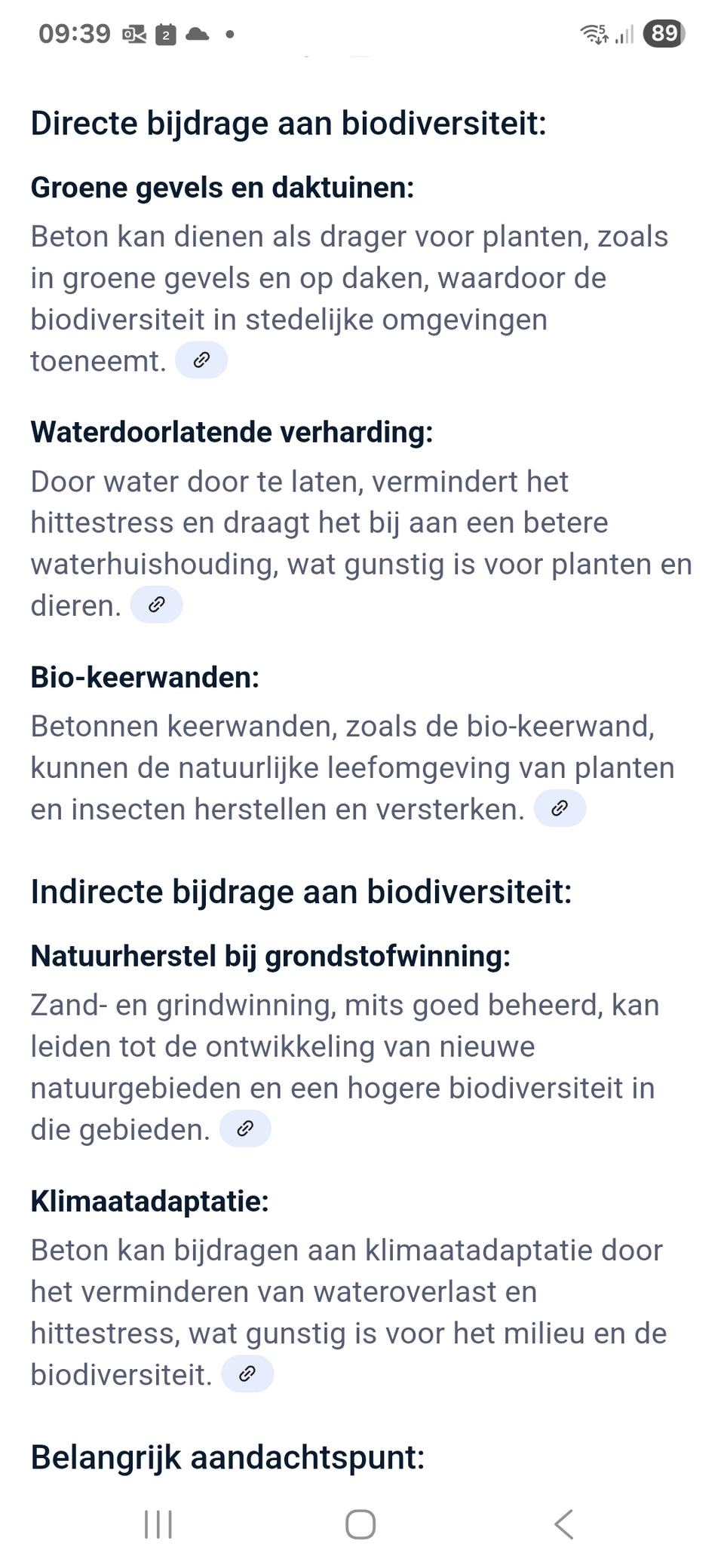Open source link after Klimaatadaptatie paragraph
This screenshot has height=1568, width=724.
(247, 1374)
